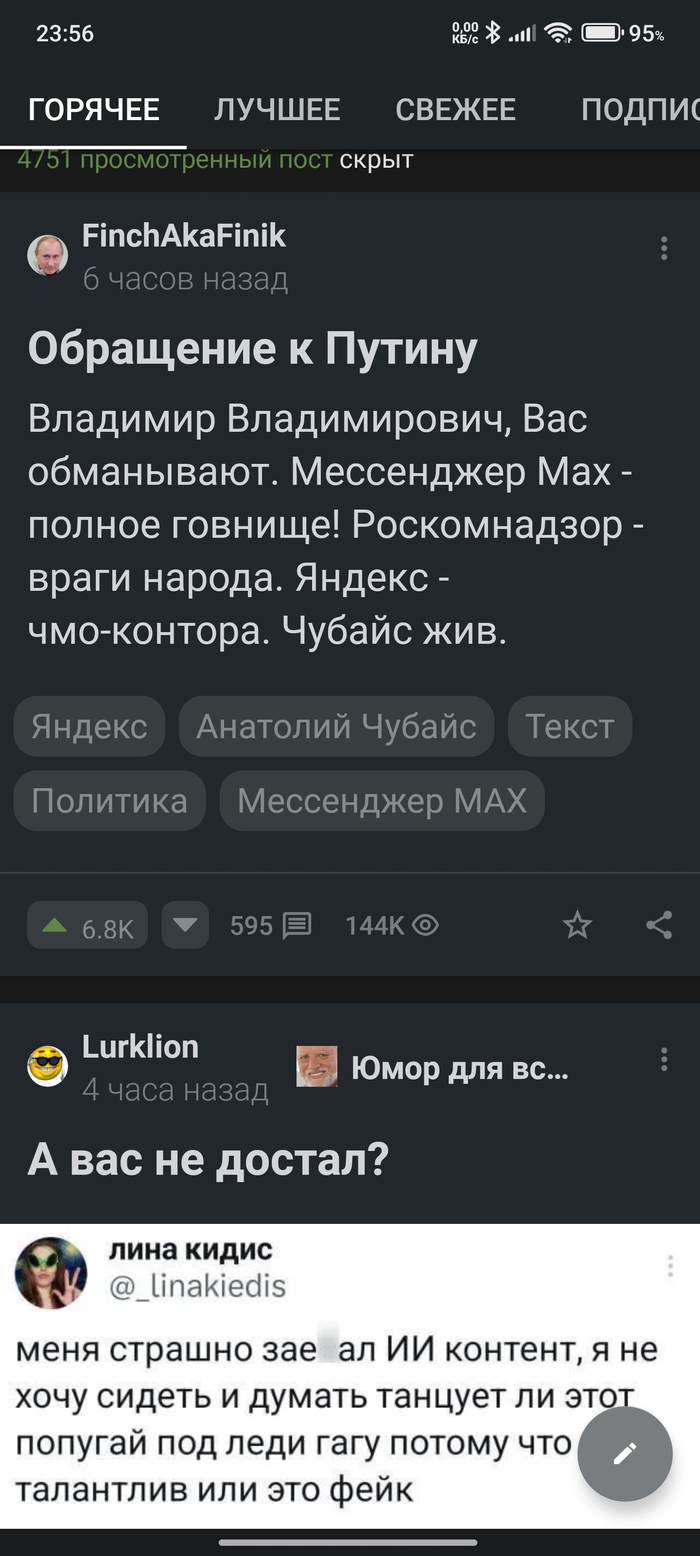Upvote the post Обращение к Путину
700x1556 pixels.
click(x=87, y=926)
